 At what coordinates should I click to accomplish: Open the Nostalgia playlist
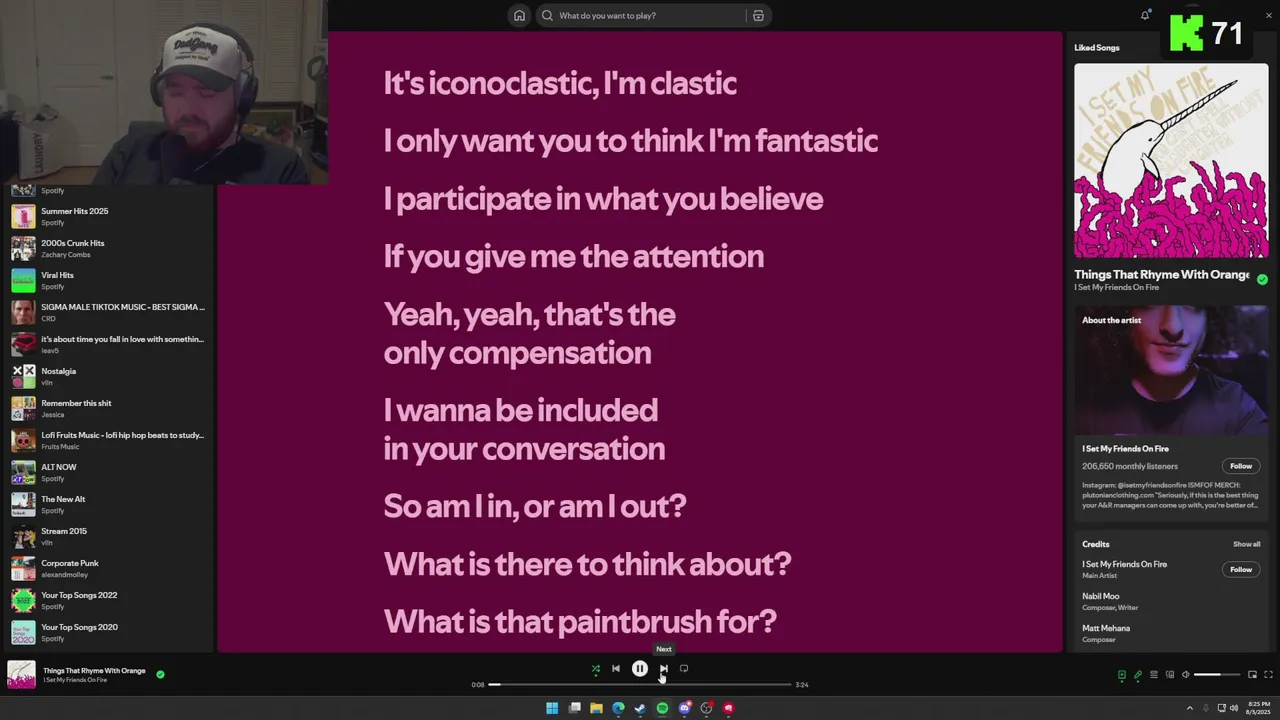click(58, 371)
